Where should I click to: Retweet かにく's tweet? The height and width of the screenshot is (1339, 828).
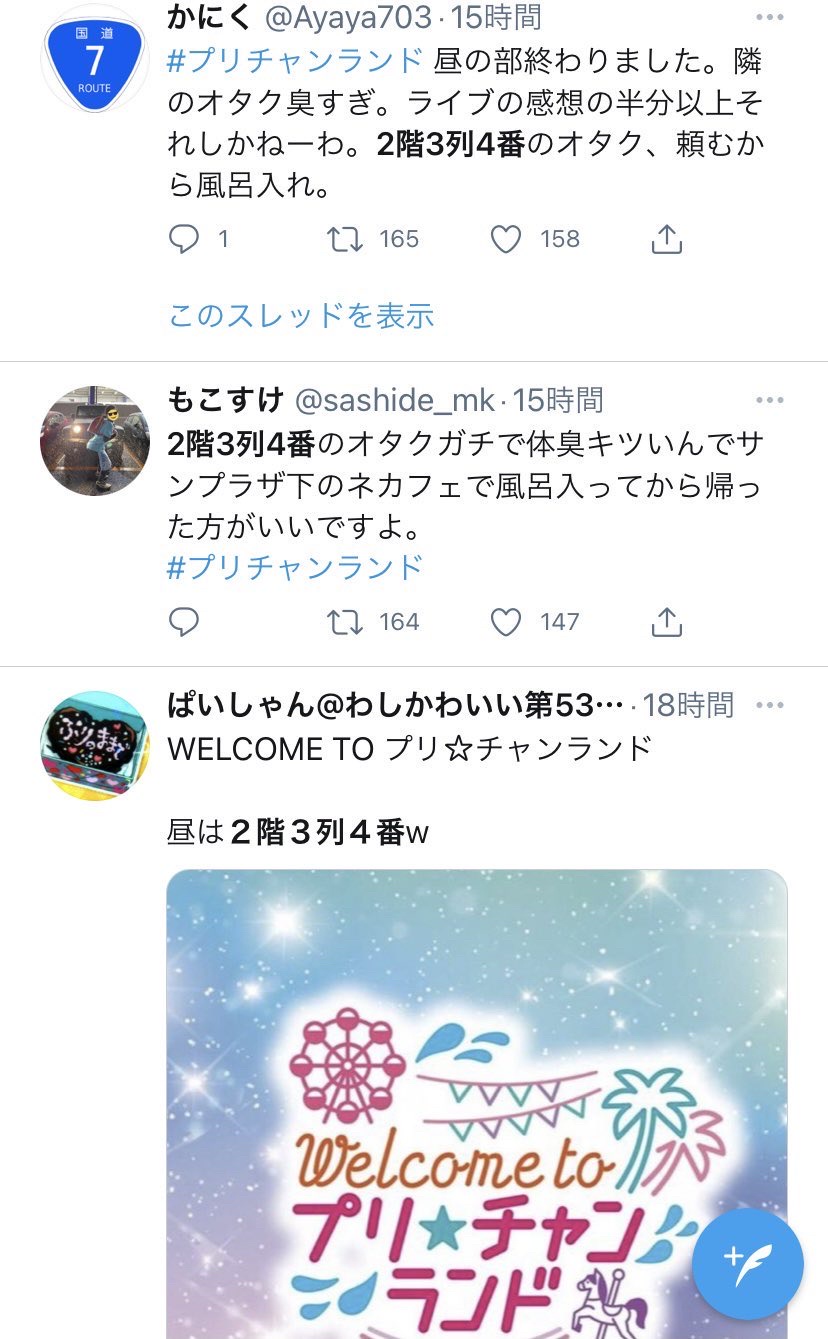pyautogui.click(x=346, y=239)
